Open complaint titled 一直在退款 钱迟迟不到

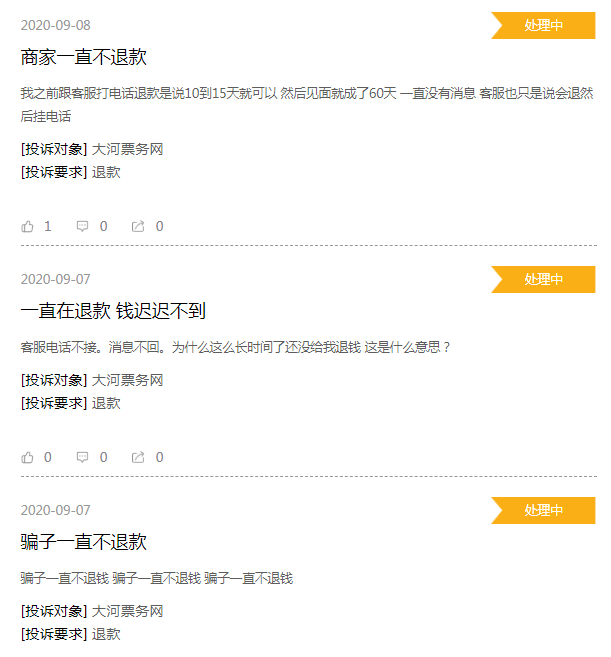(x=113, y=311)
